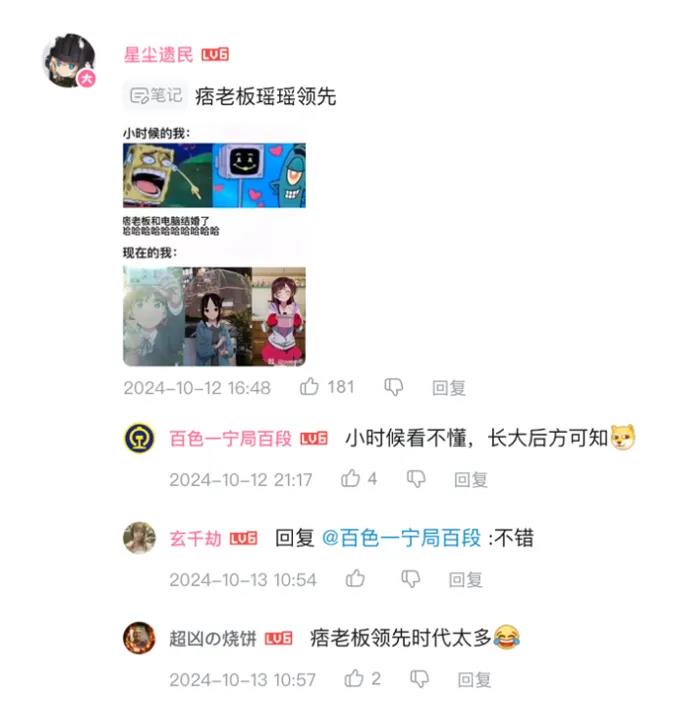Dislike 超凶の烧饼's comment
The image size is (690, 708).
[x=420, y=679]
